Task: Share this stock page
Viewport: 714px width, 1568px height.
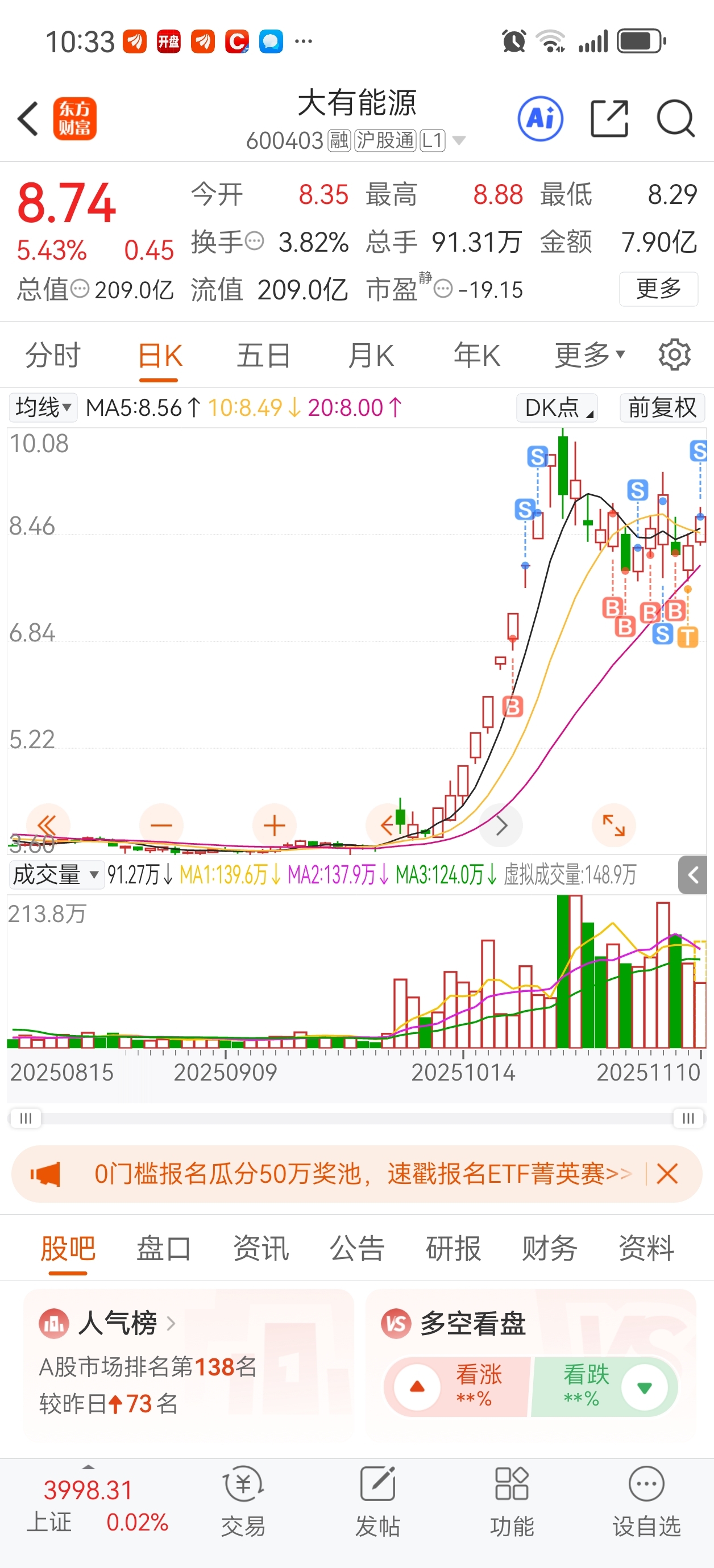Action: click(609, 119)
